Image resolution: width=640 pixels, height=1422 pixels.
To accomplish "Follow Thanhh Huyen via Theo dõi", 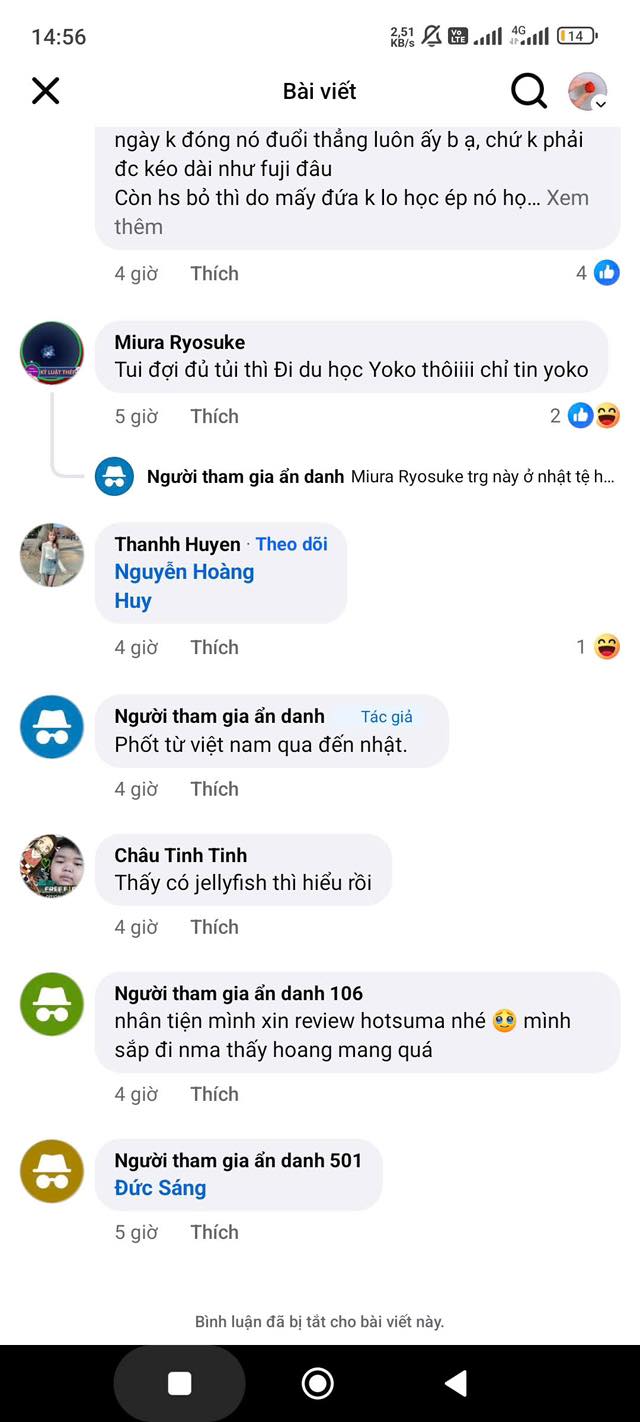I will point(291,544).
